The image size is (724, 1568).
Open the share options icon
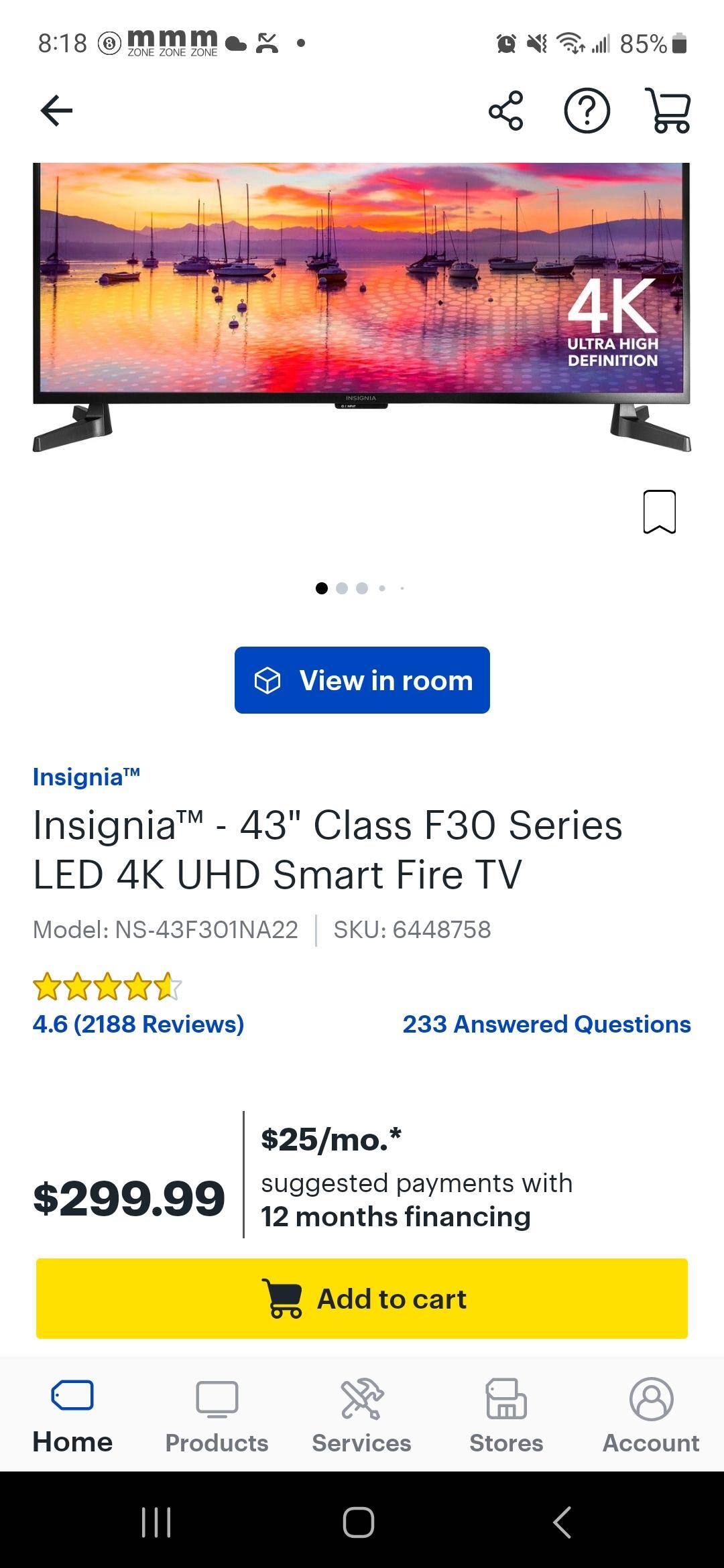(x=507, y=111)
